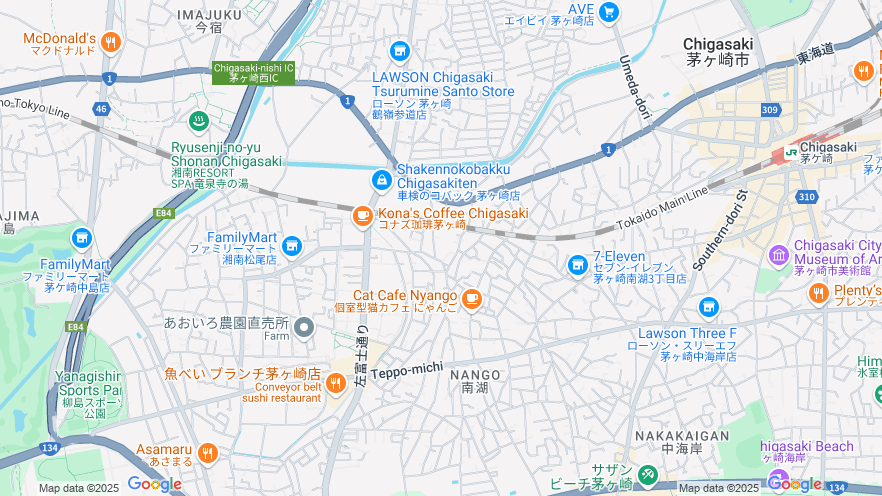
Task: Open the 魚べい conveyor belt sushi marker
Action: pos(335,382)
